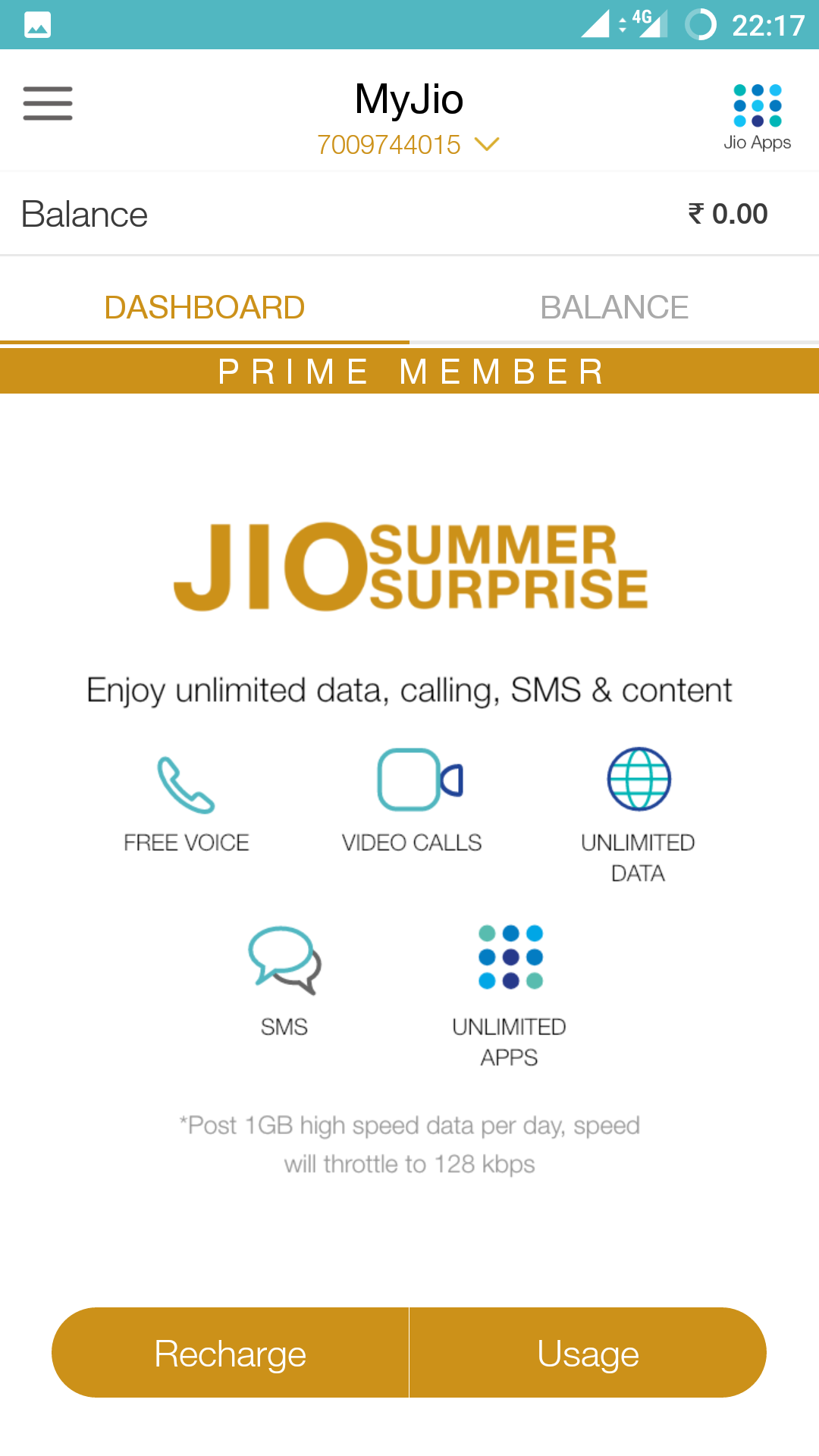819x1456 pixels.
Task: Open the Jio Apps grid
Action: (757, 116)
